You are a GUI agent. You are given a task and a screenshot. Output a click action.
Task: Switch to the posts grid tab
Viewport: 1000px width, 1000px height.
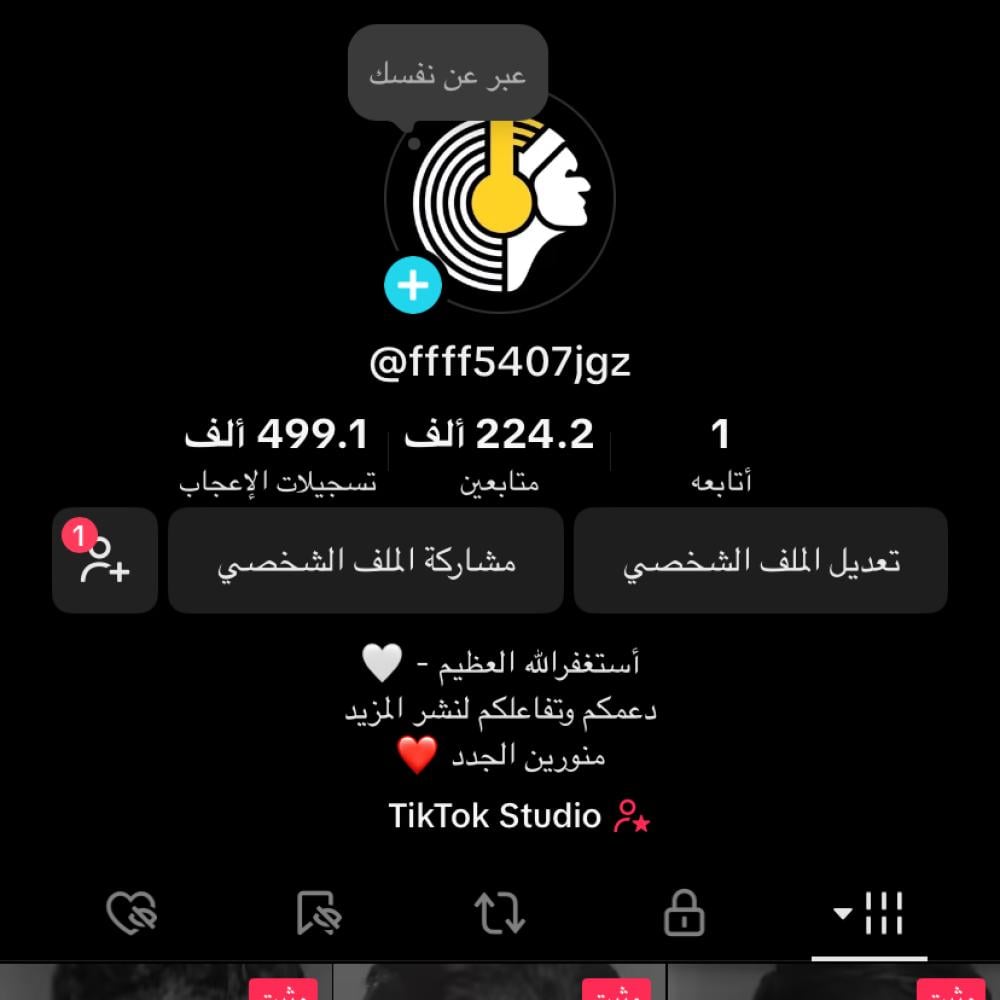point(870,912)
